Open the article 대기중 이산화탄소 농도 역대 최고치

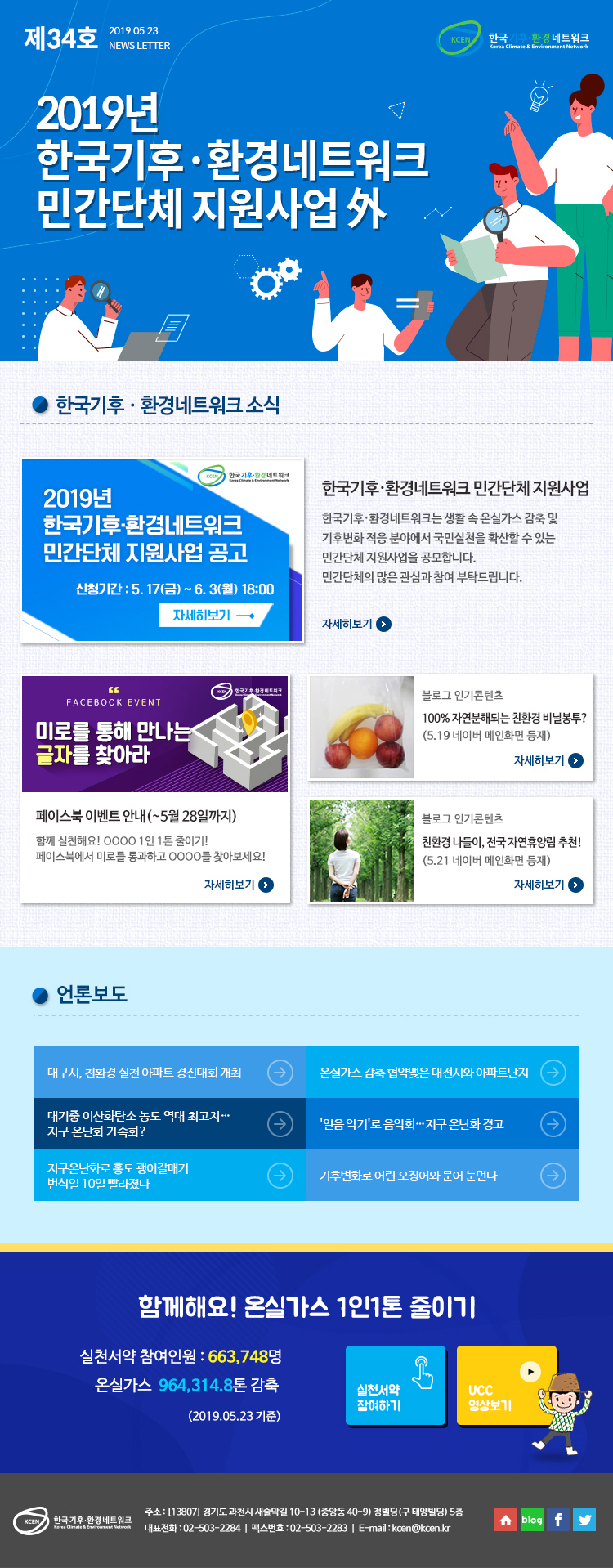click(x=170, y=1123)
